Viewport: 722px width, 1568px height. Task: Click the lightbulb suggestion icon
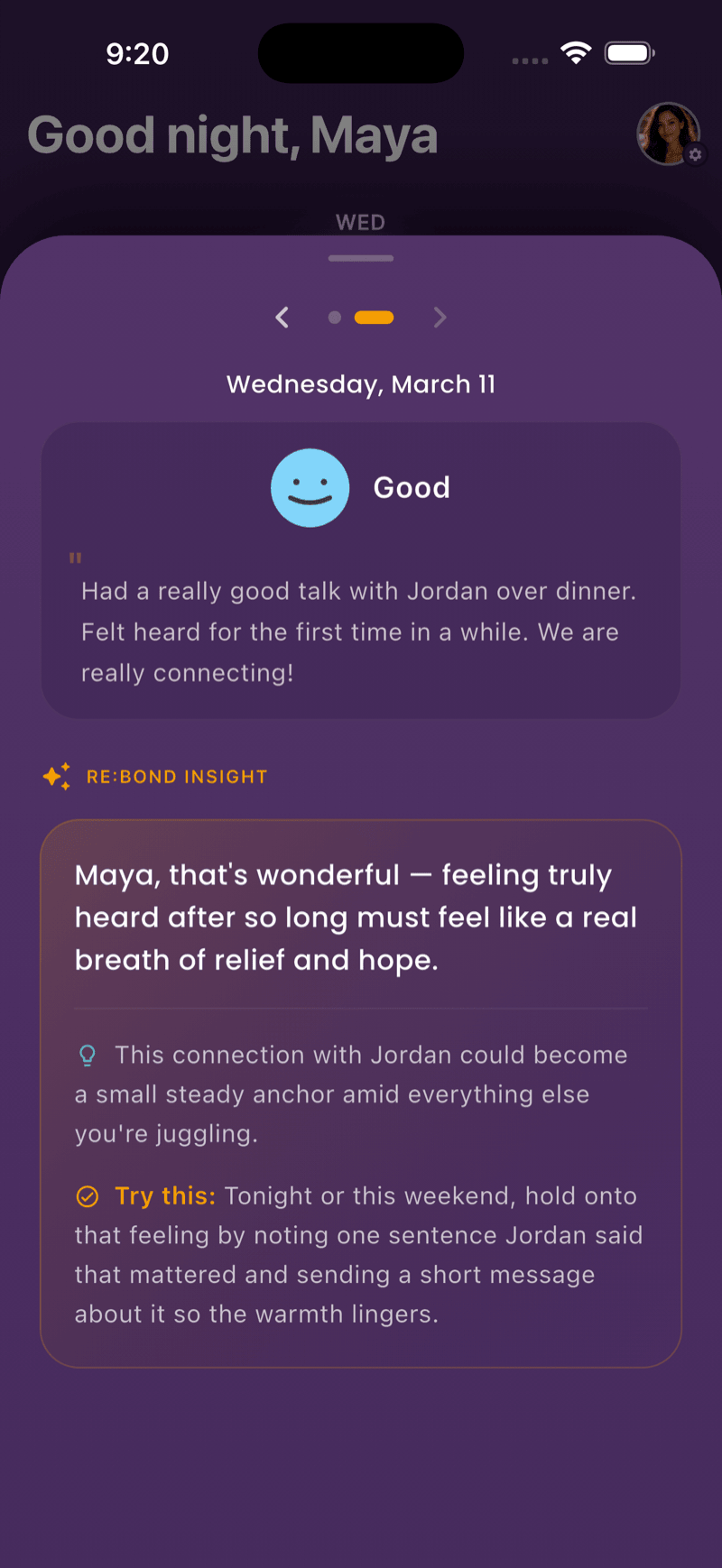[x=87, y=1055]
